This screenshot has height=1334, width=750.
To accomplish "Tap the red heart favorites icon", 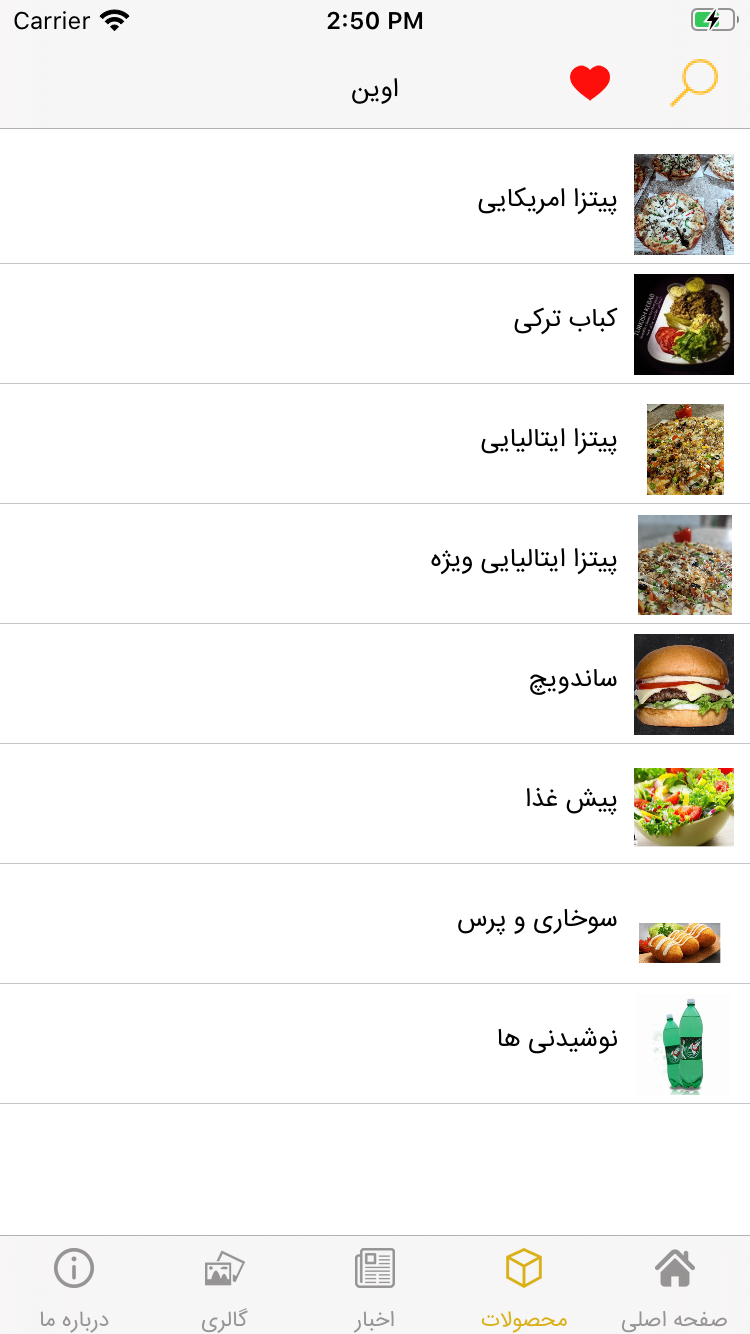I will point(590,83).
